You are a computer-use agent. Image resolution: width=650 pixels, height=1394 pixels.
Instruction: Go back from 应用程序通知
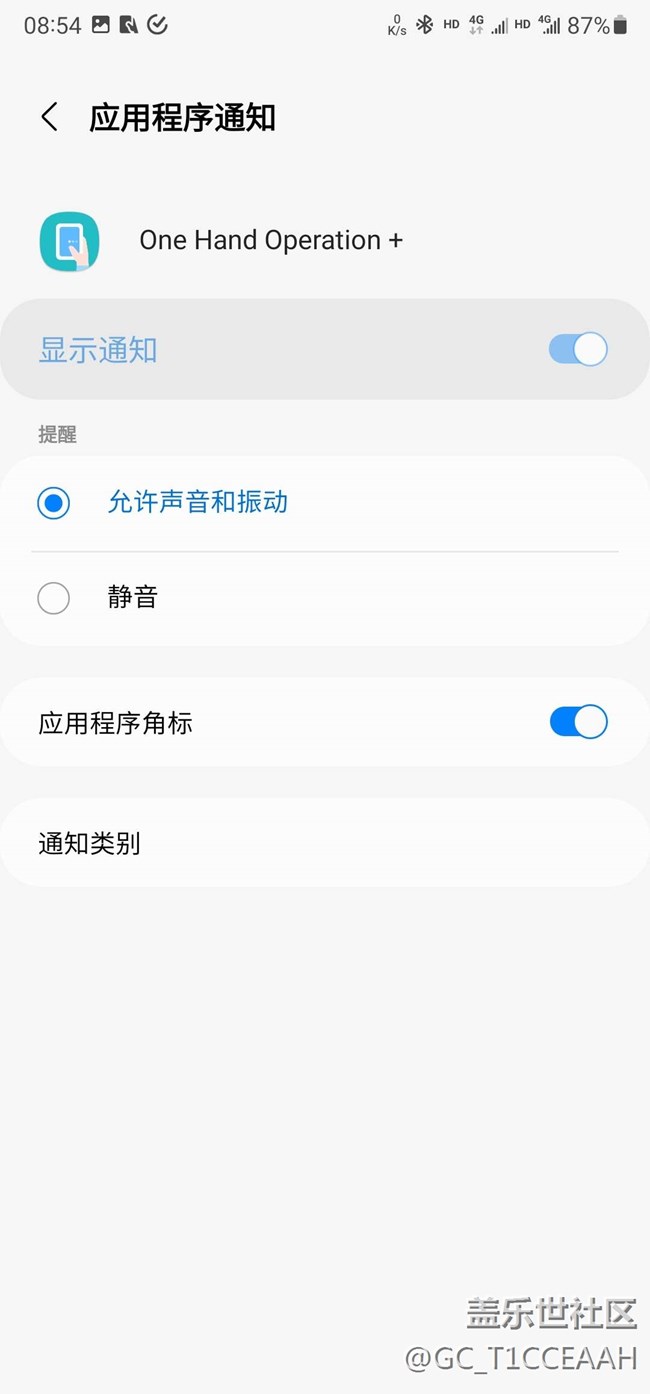(50, 117)
